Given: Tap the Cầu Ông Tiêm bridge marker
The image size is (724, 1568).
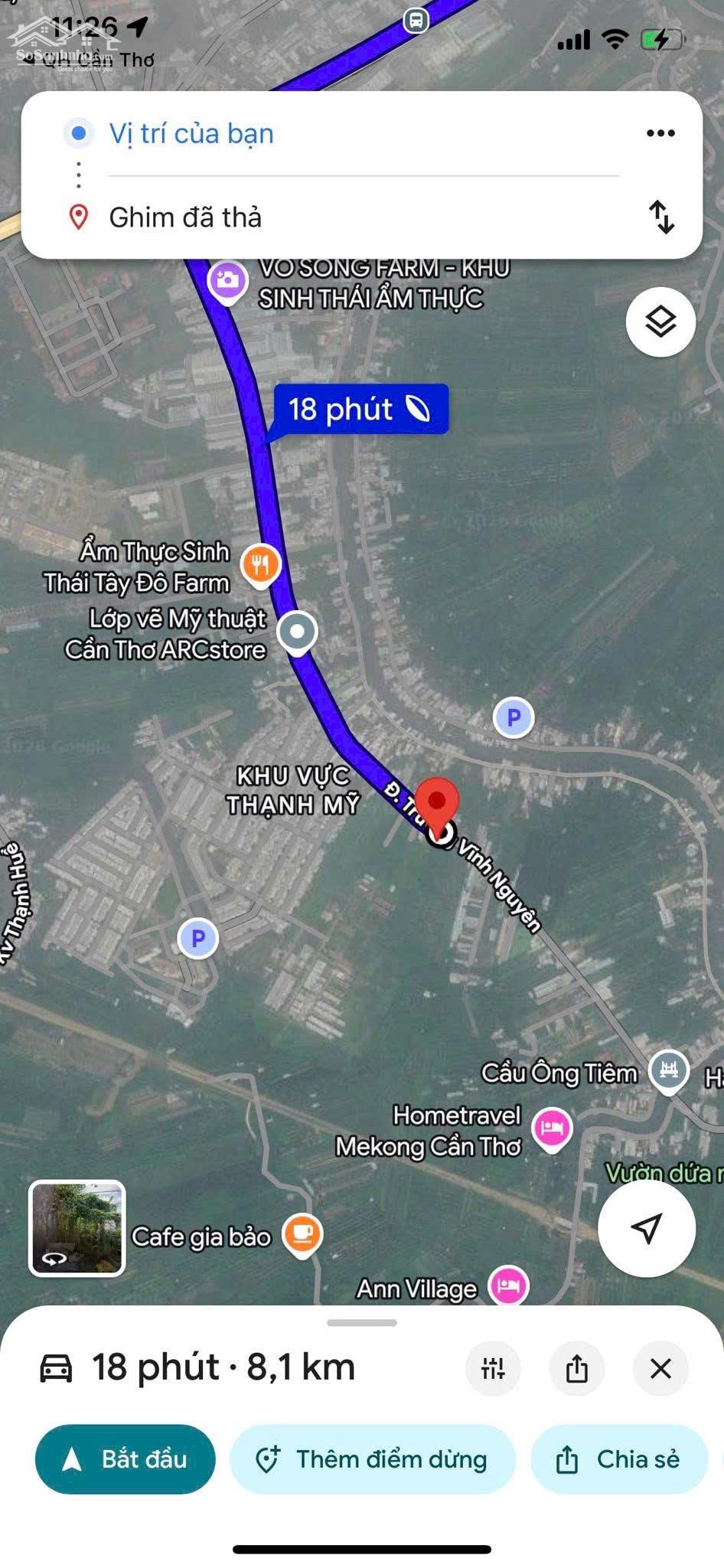Looking at the screenshot, I should click(669, 1069).
